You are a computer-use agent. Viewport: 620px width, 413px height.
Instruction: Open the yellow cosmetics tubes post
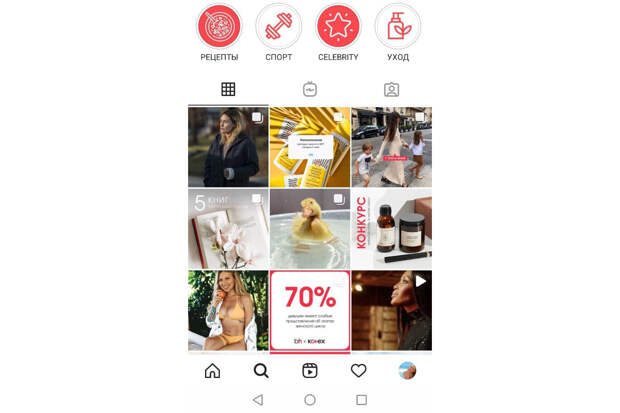[310, 147]
